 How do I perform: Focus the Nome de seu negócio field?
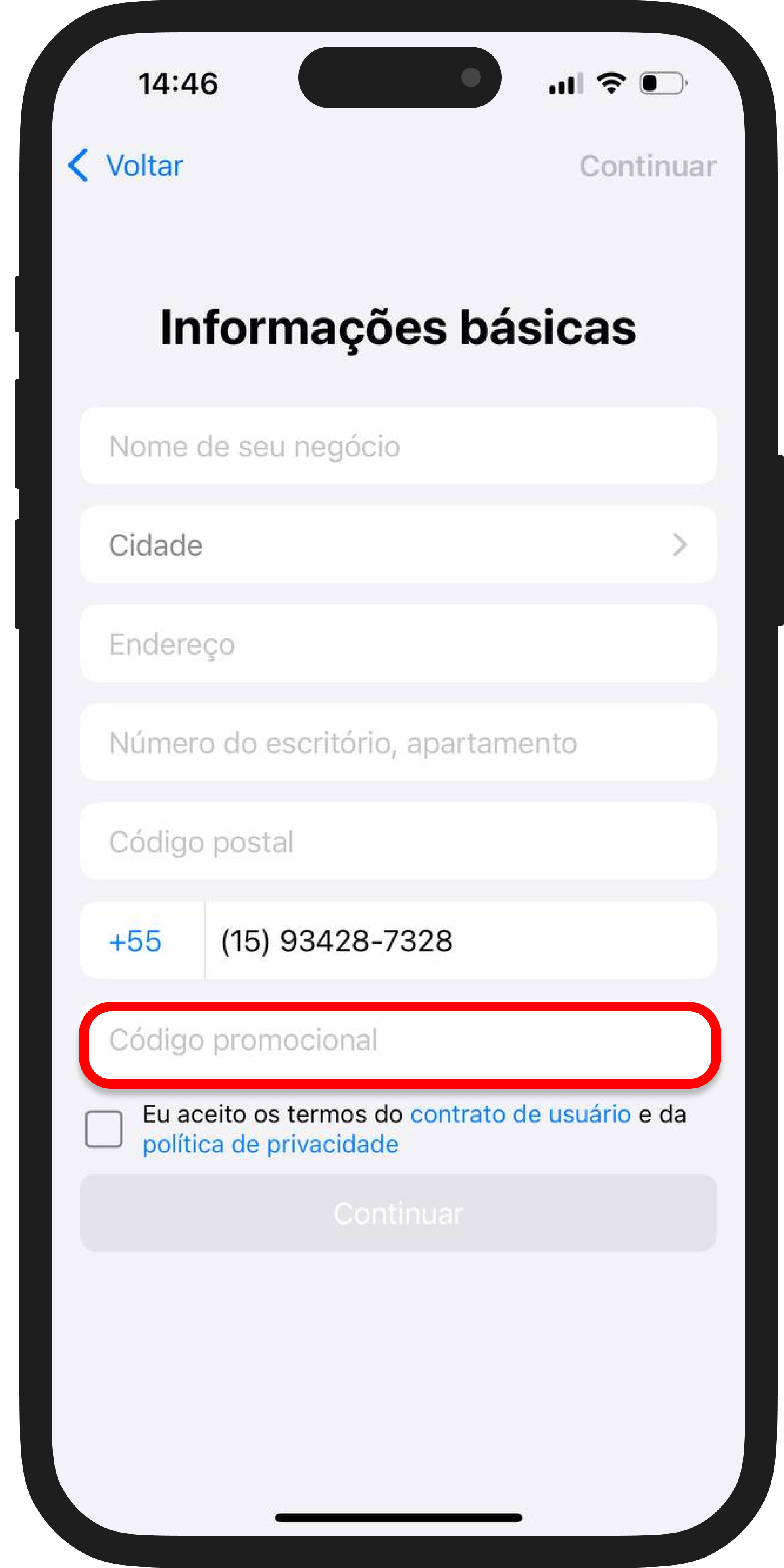[x=398, y=446]
